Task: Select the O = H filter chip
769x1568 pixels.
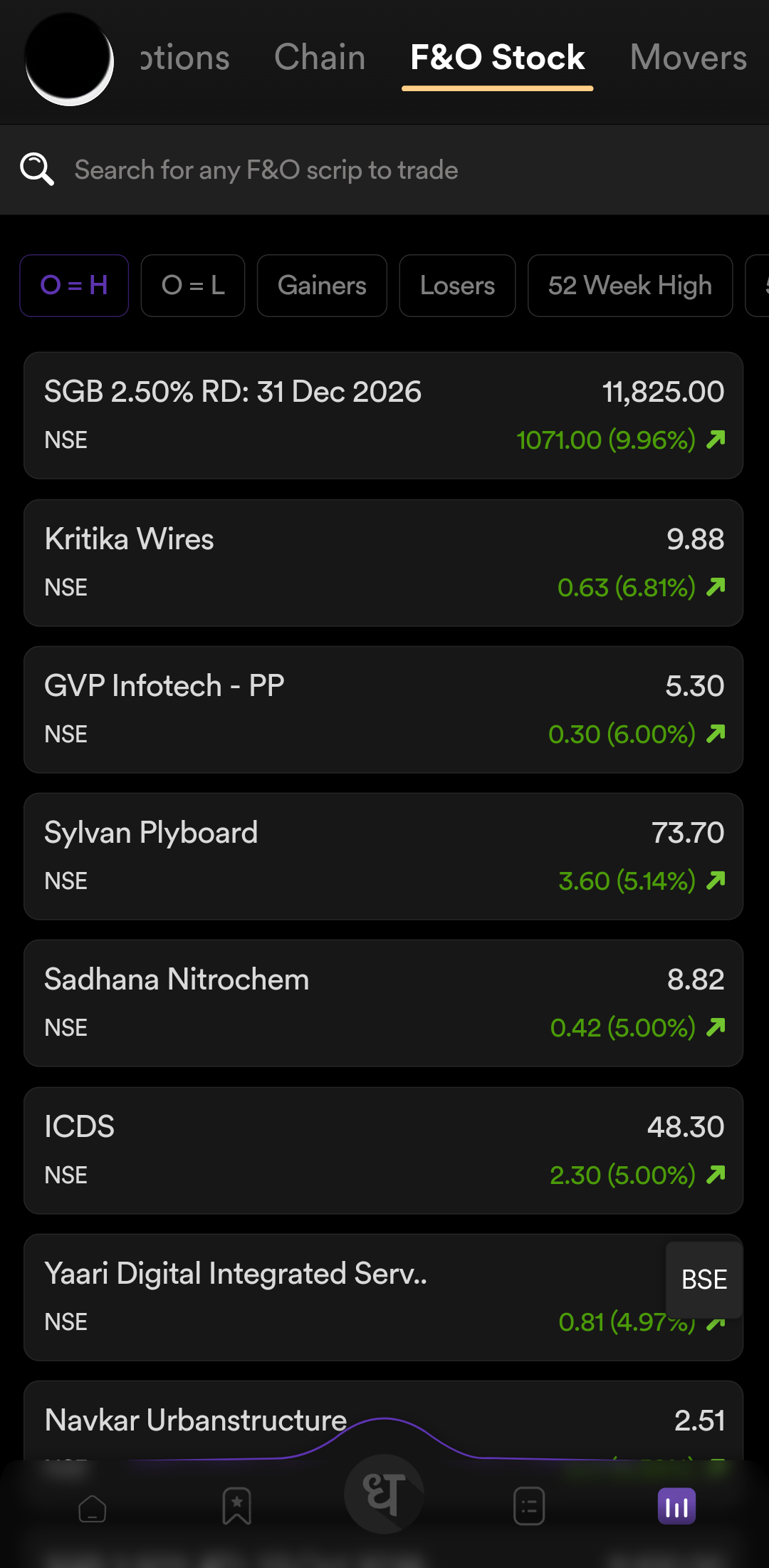Action: point(74,286)
